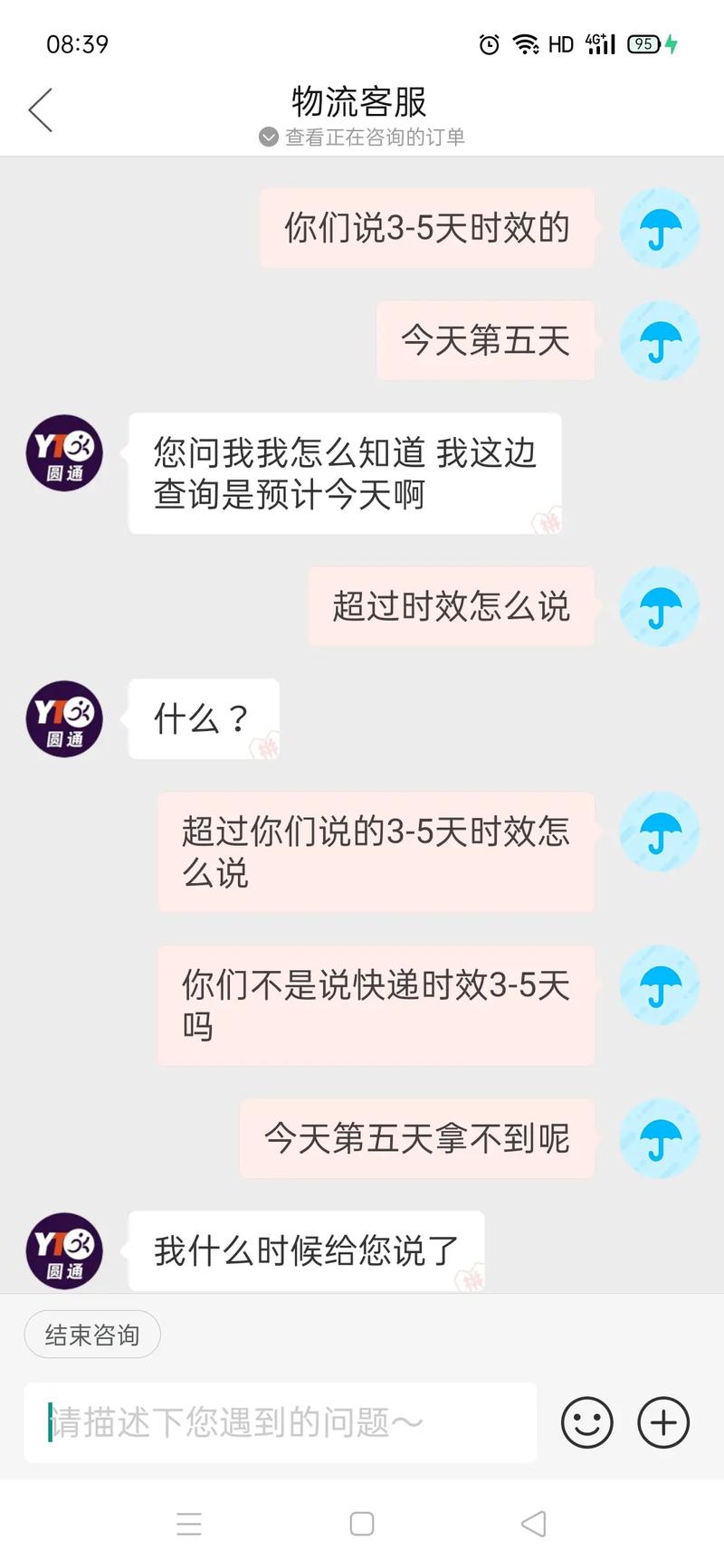Image resolution: width=724 pixels, height=1568 pixels.
Task: Go back from the 物流客服 chat
Action: [x=41, y=110]
